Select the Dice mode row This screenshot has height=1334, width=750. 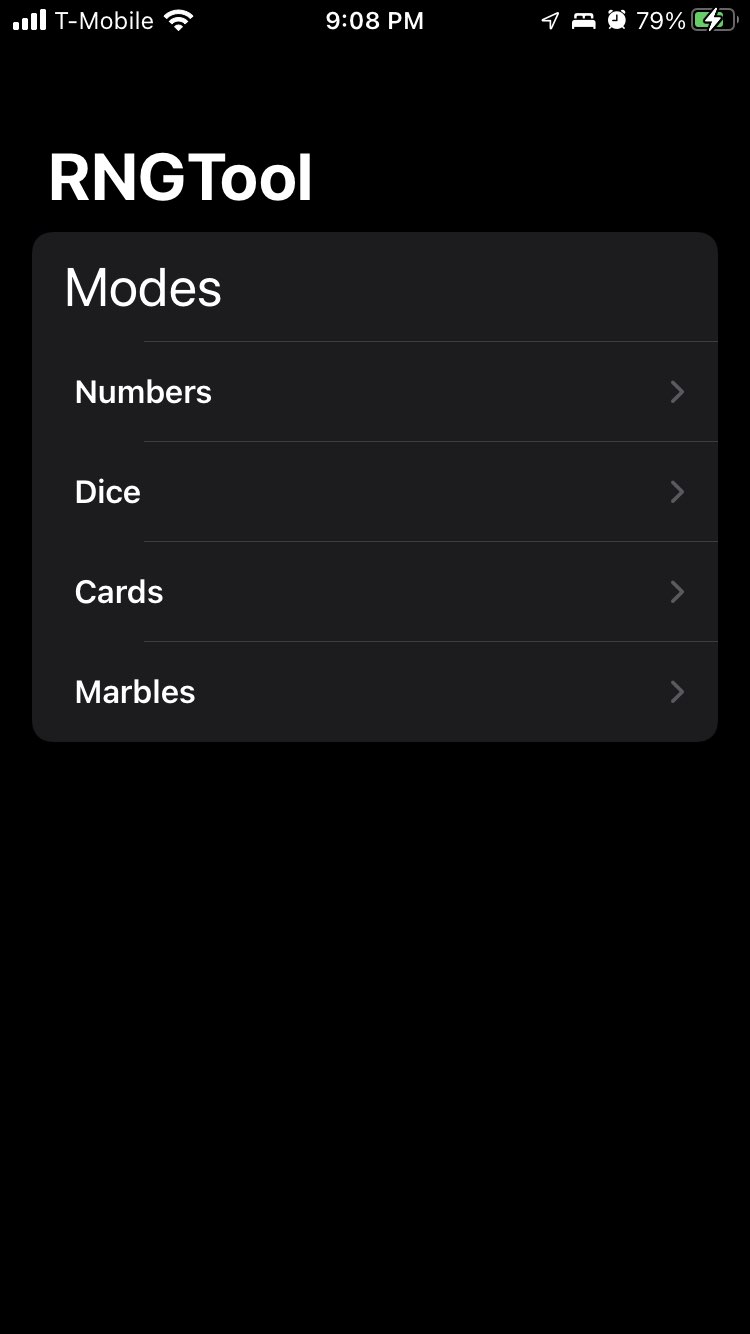(374, 492)
